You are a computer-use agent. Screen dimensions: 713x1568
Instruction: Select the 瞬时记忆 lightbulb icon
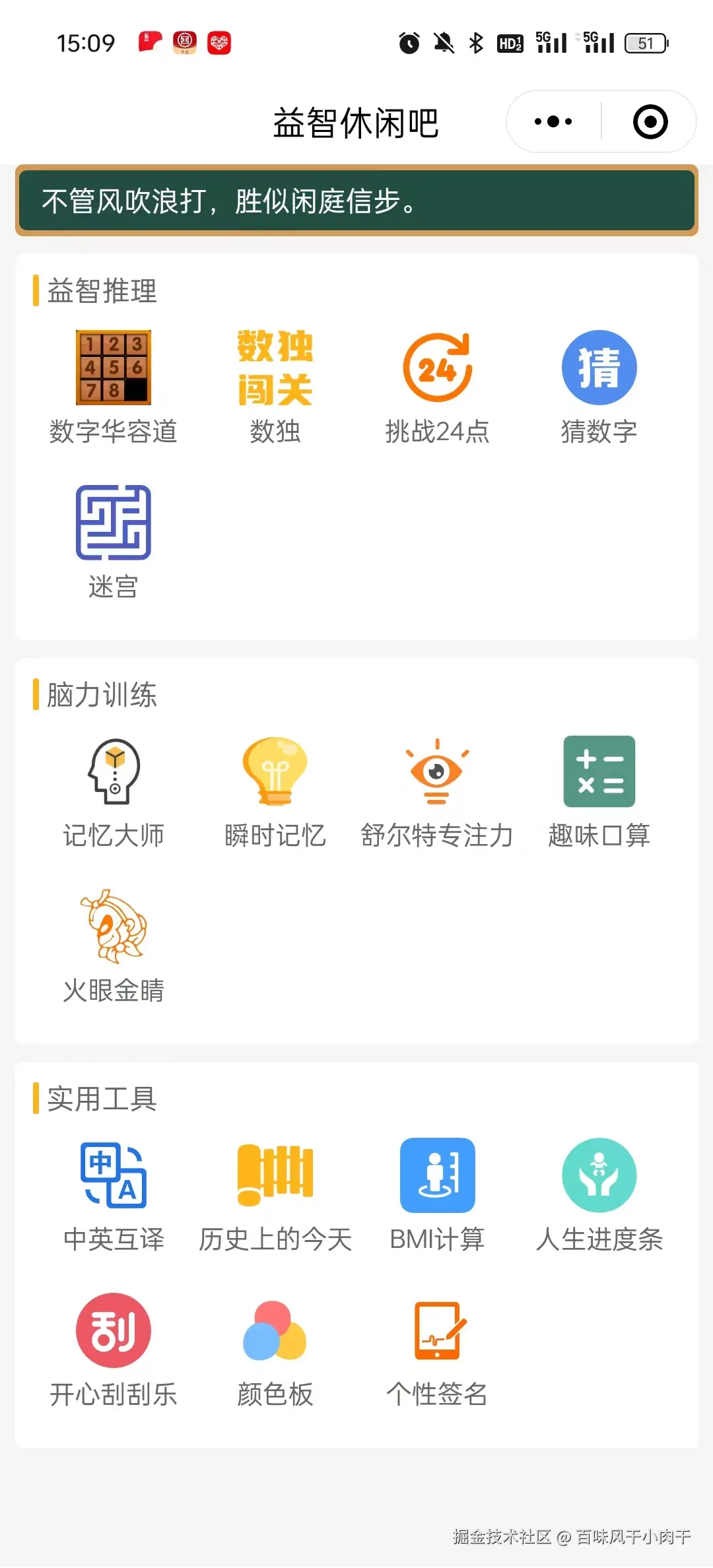tap(275, 772)
